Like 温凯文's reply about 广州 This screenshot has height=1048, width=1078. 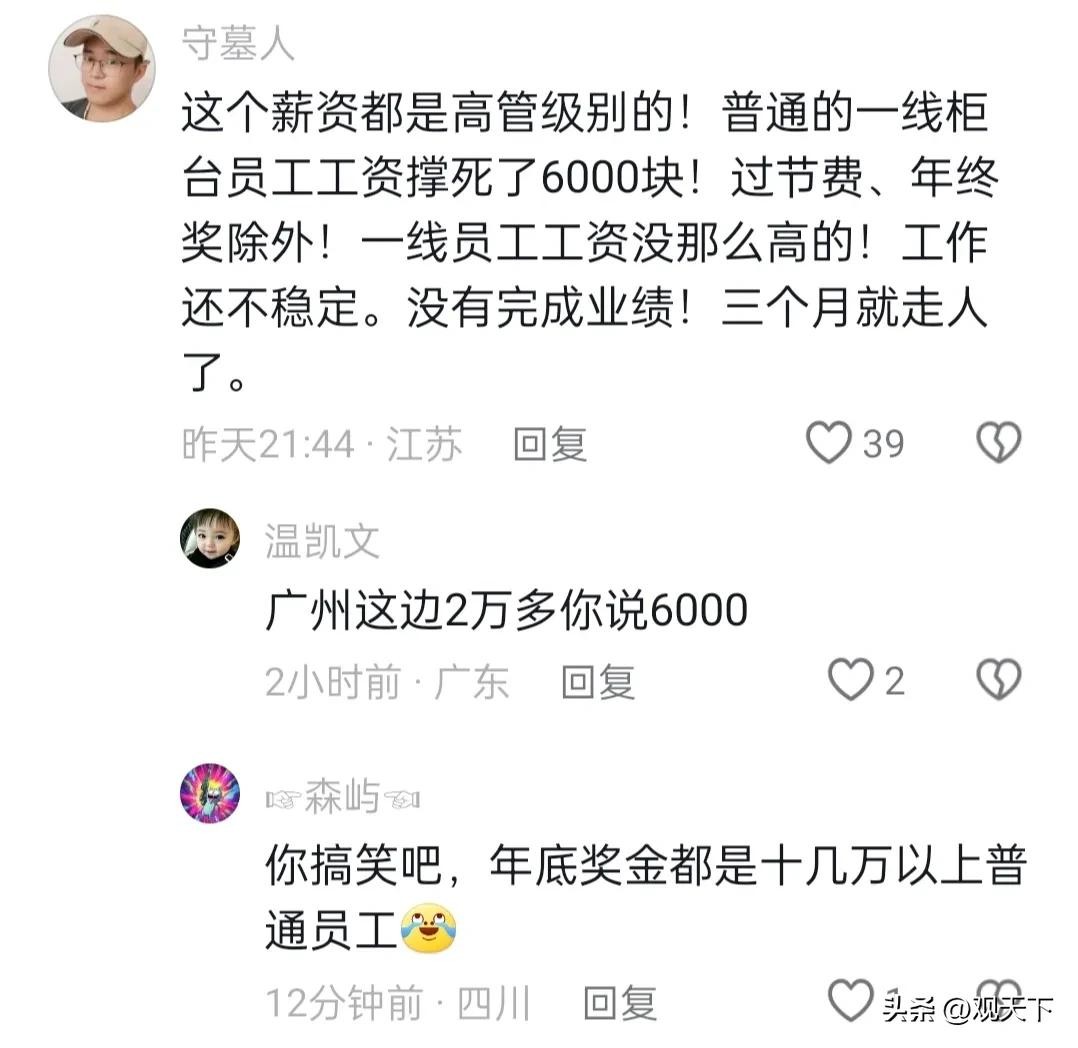pyautogui.click(x=851, y=681)
